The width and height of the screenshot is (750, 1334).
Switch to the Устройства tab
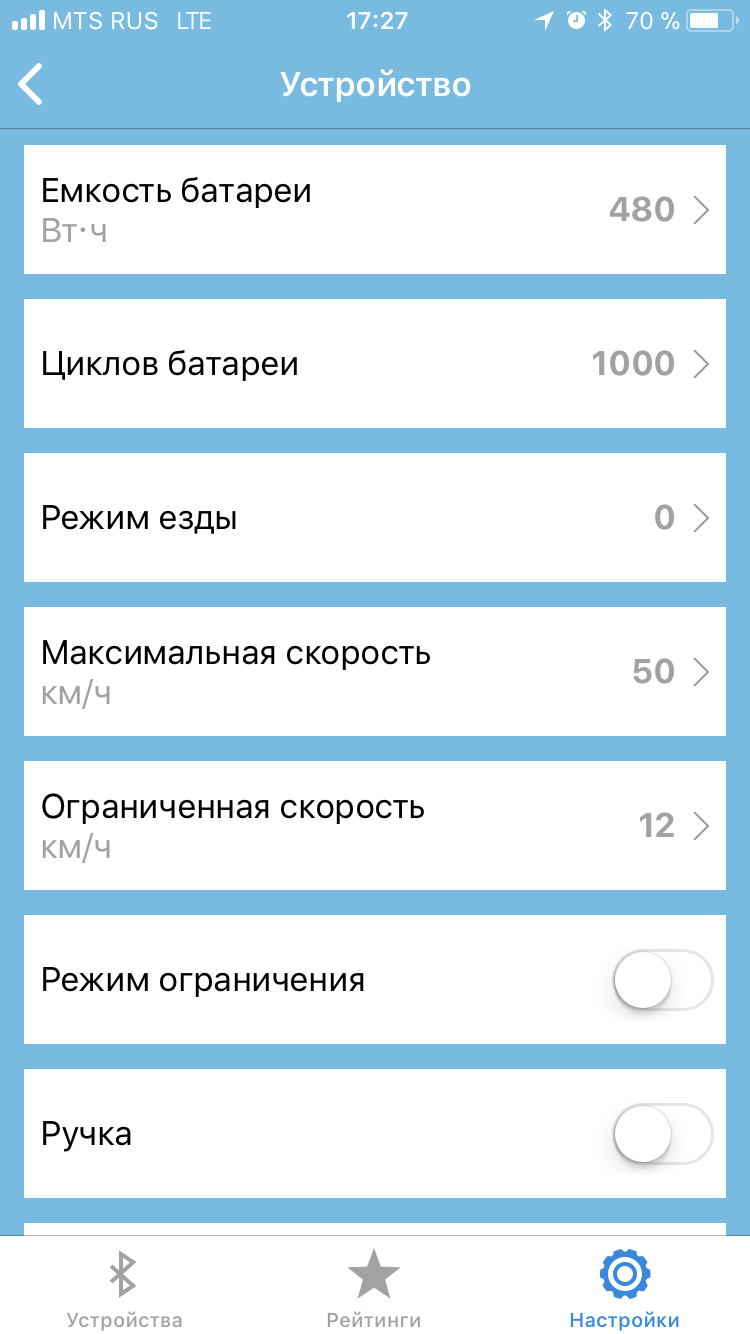tap(124, 1288)
